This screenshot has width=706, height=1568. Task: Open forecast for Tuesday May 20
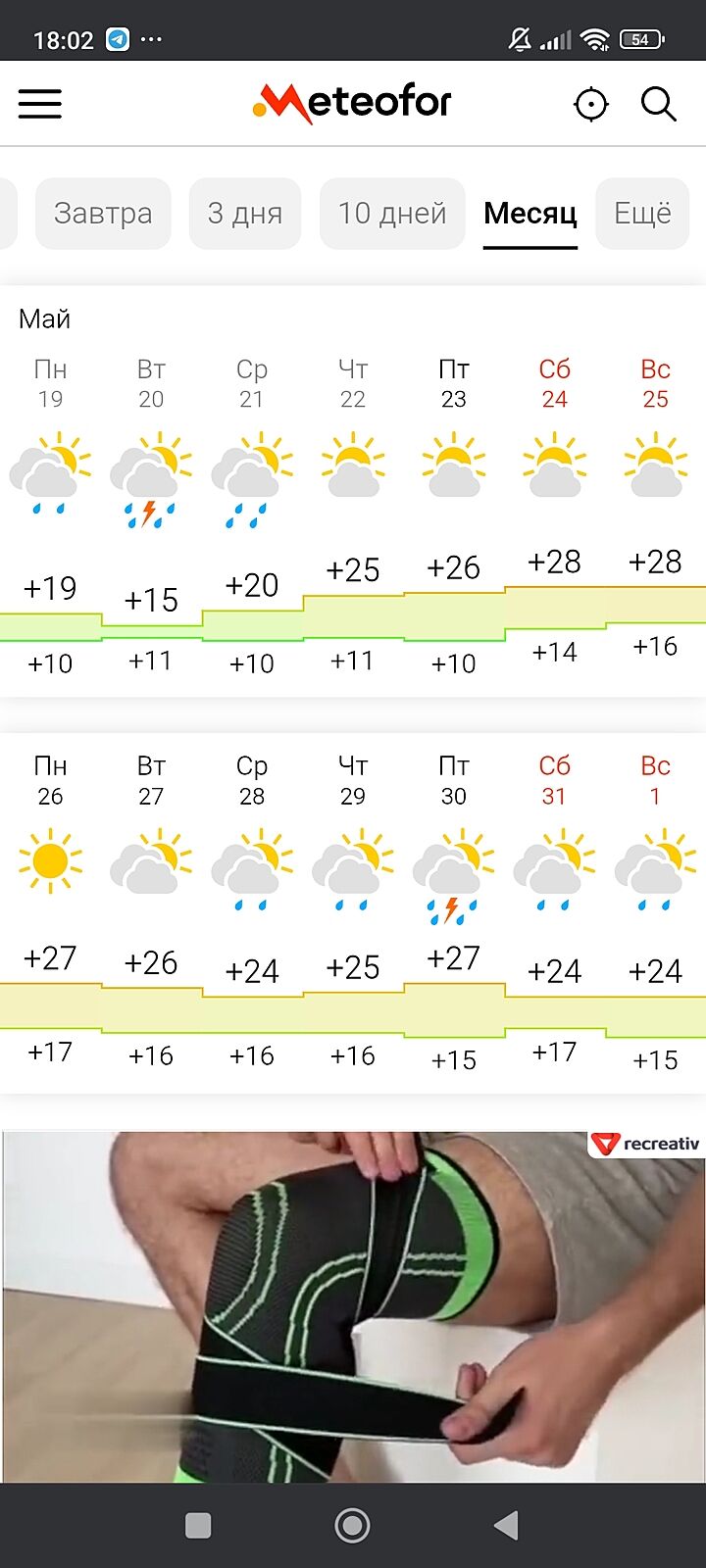[151, 510]
